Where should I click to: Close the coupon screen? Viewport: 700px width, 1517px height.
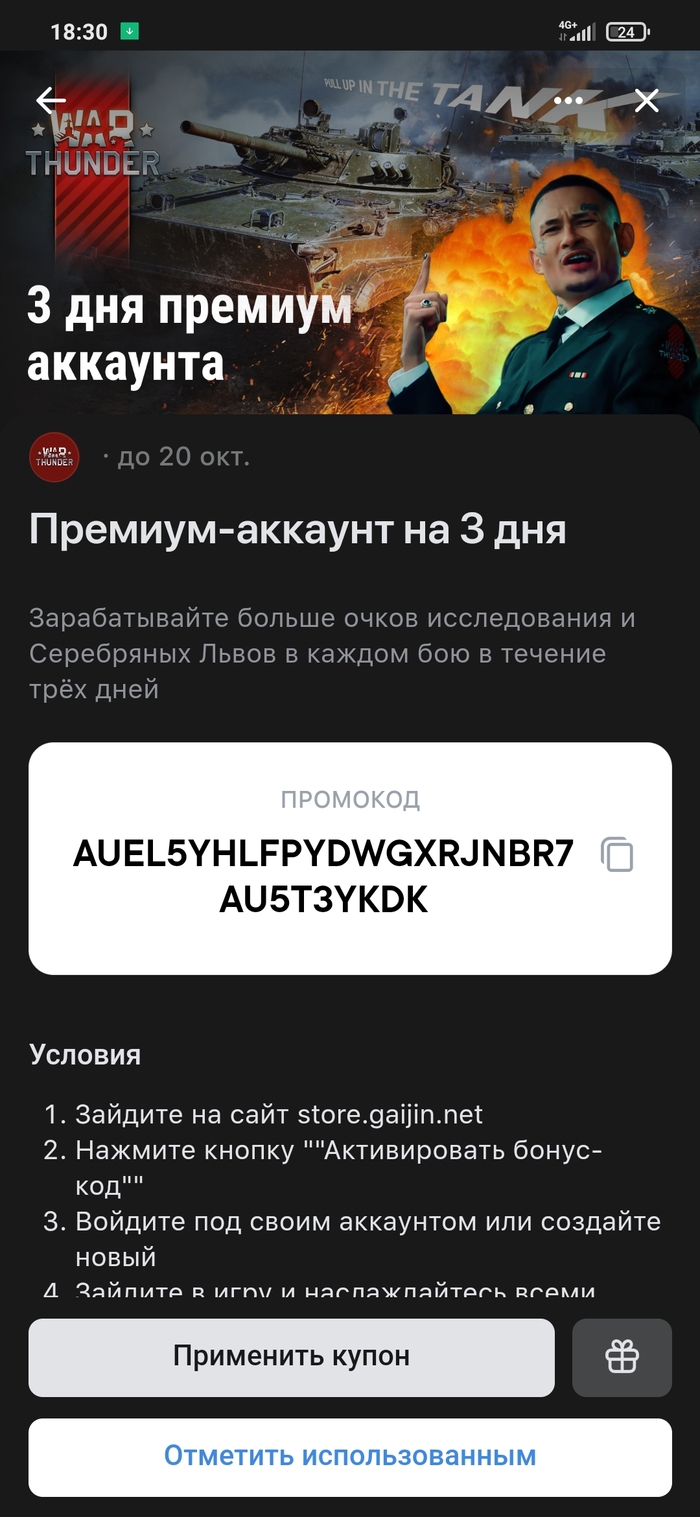[x=647, y=100]
